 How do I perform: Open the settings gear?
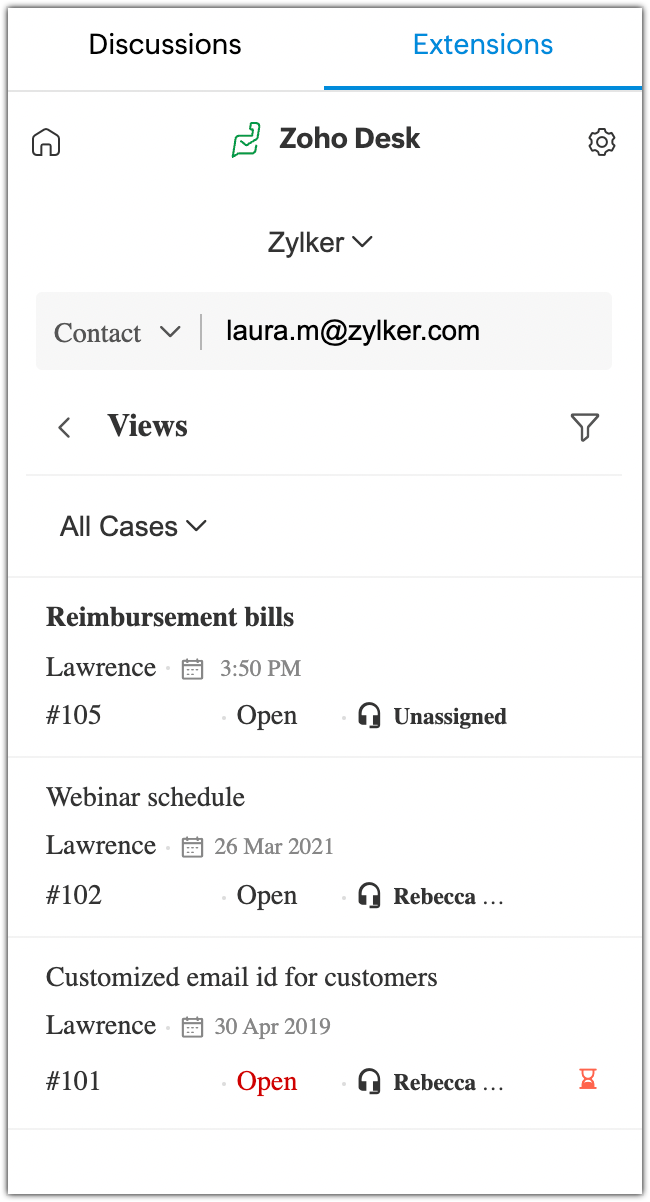click(x=601, y=142)
